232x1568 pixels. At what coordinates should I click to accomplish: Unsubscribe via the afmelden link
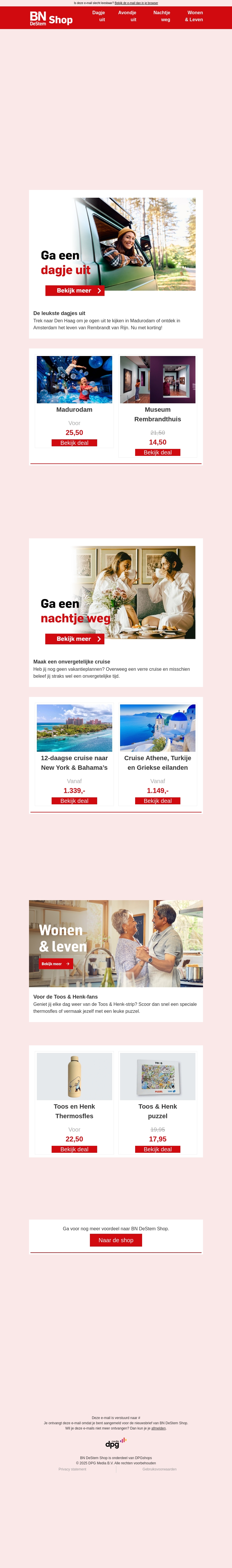(159, 1428)
